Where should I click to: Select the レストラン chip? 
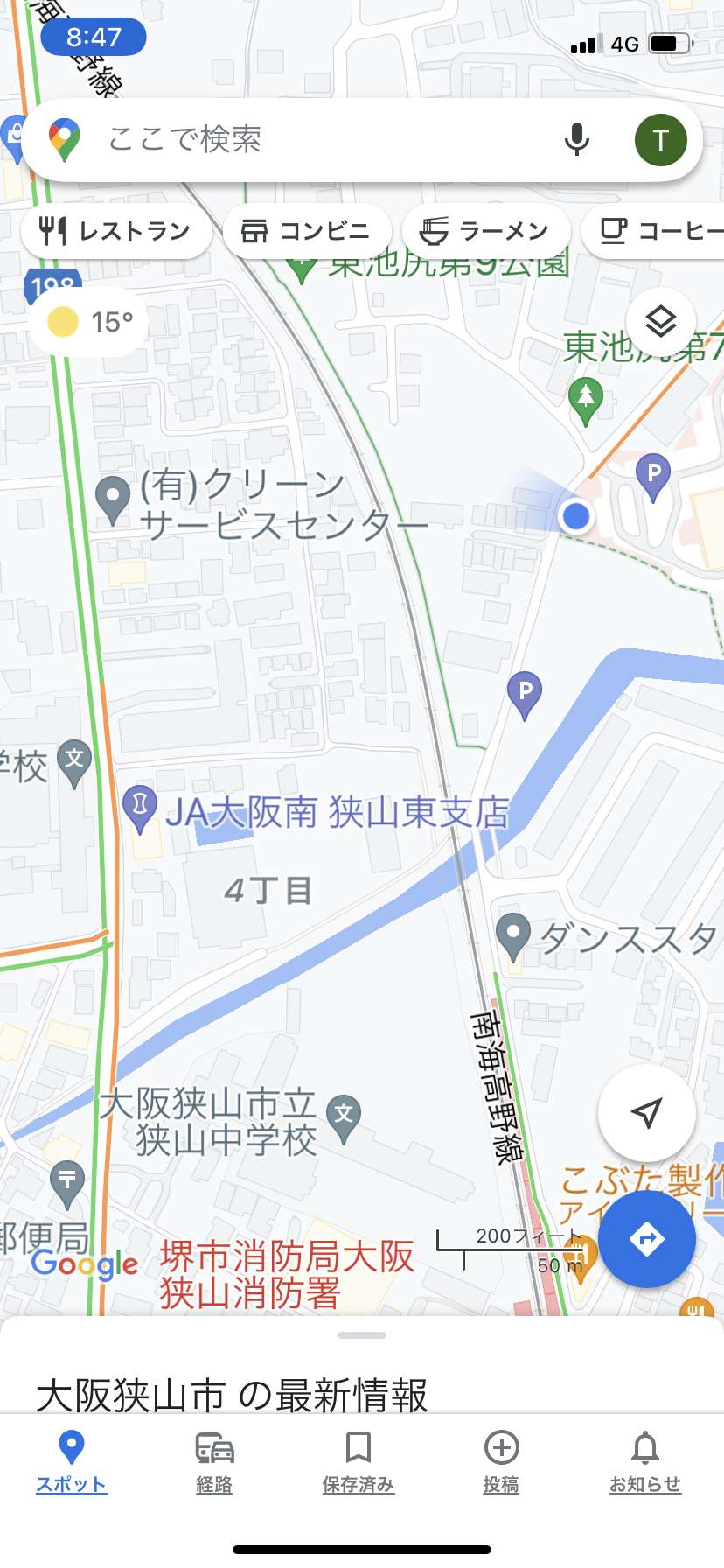pyautogui.click(x=116, y=231)
